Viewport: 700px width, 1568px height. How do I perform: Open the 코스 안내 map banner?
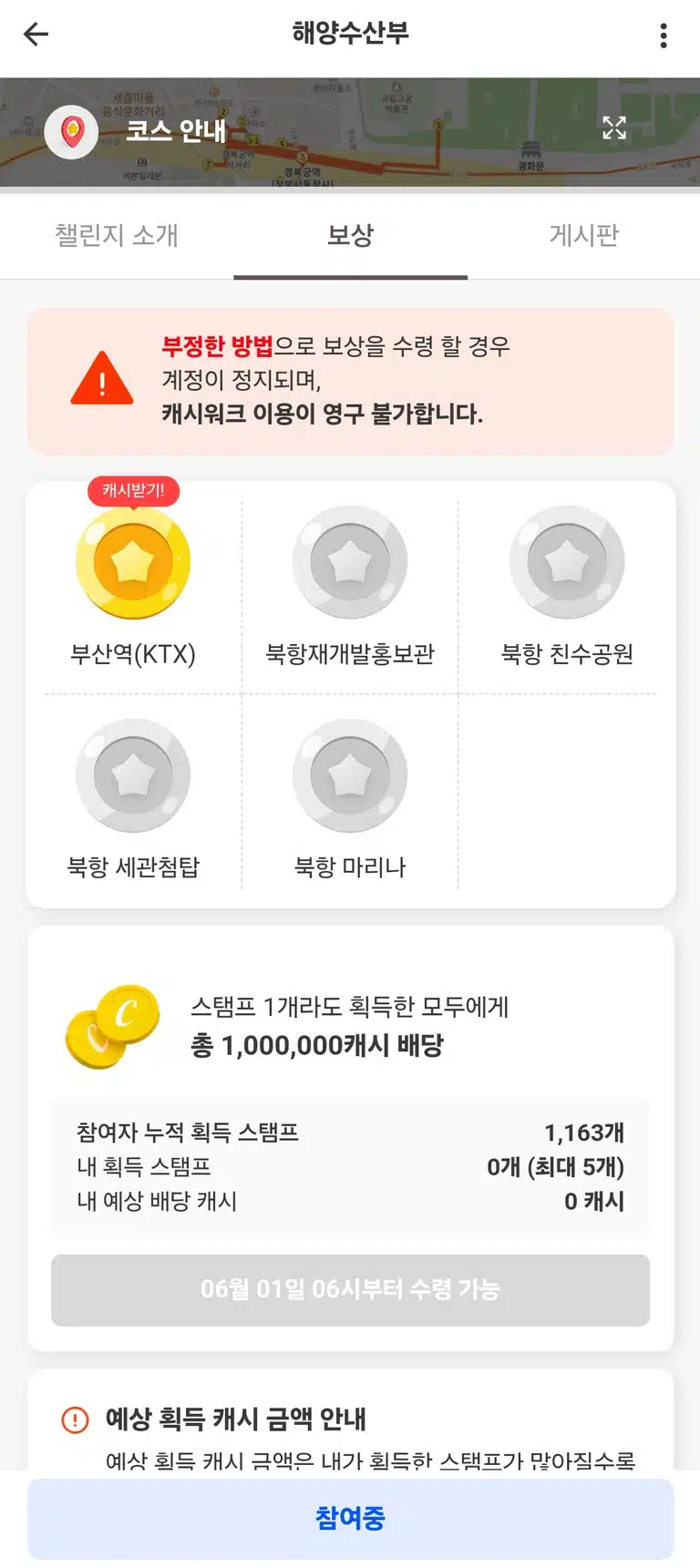350,132
